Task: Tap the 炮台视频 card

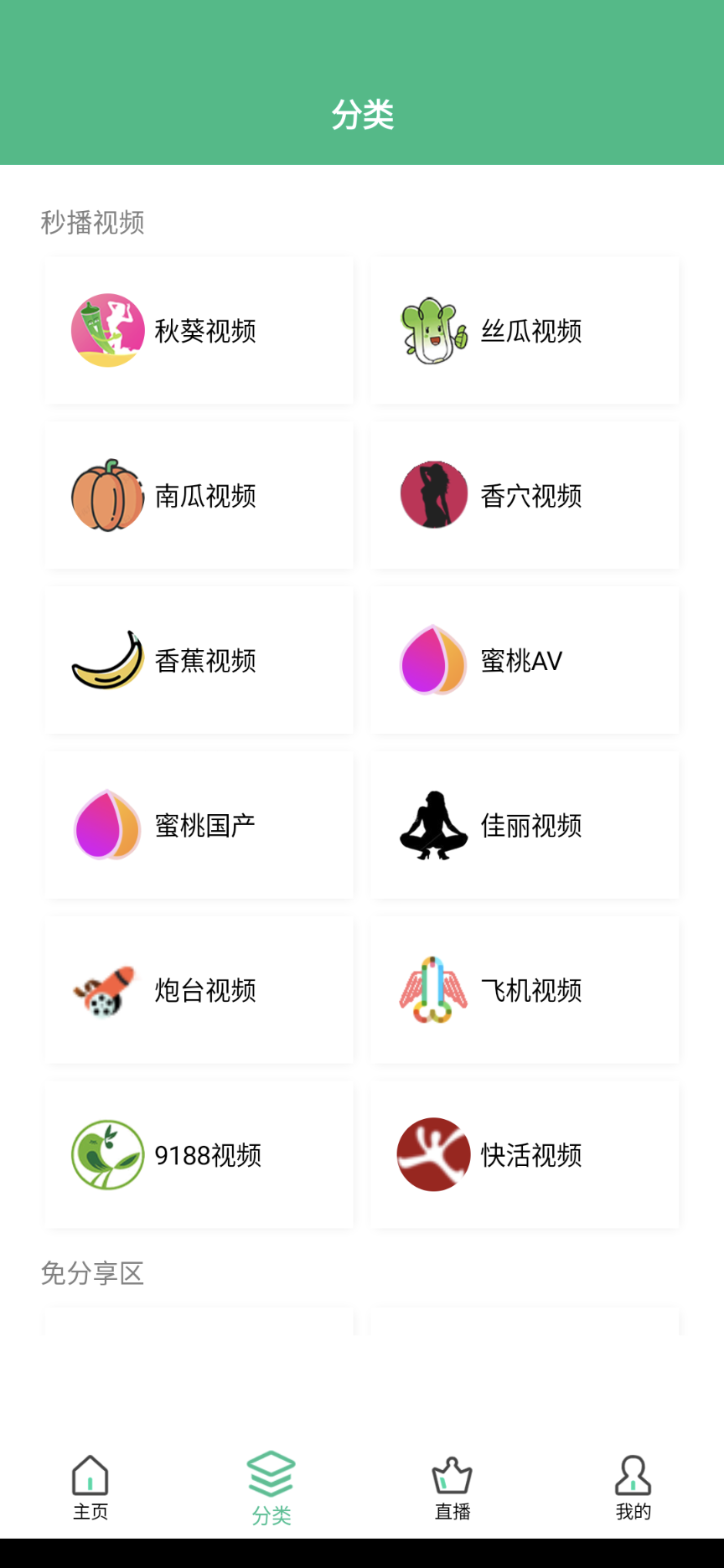Action: tap(199, 990)
